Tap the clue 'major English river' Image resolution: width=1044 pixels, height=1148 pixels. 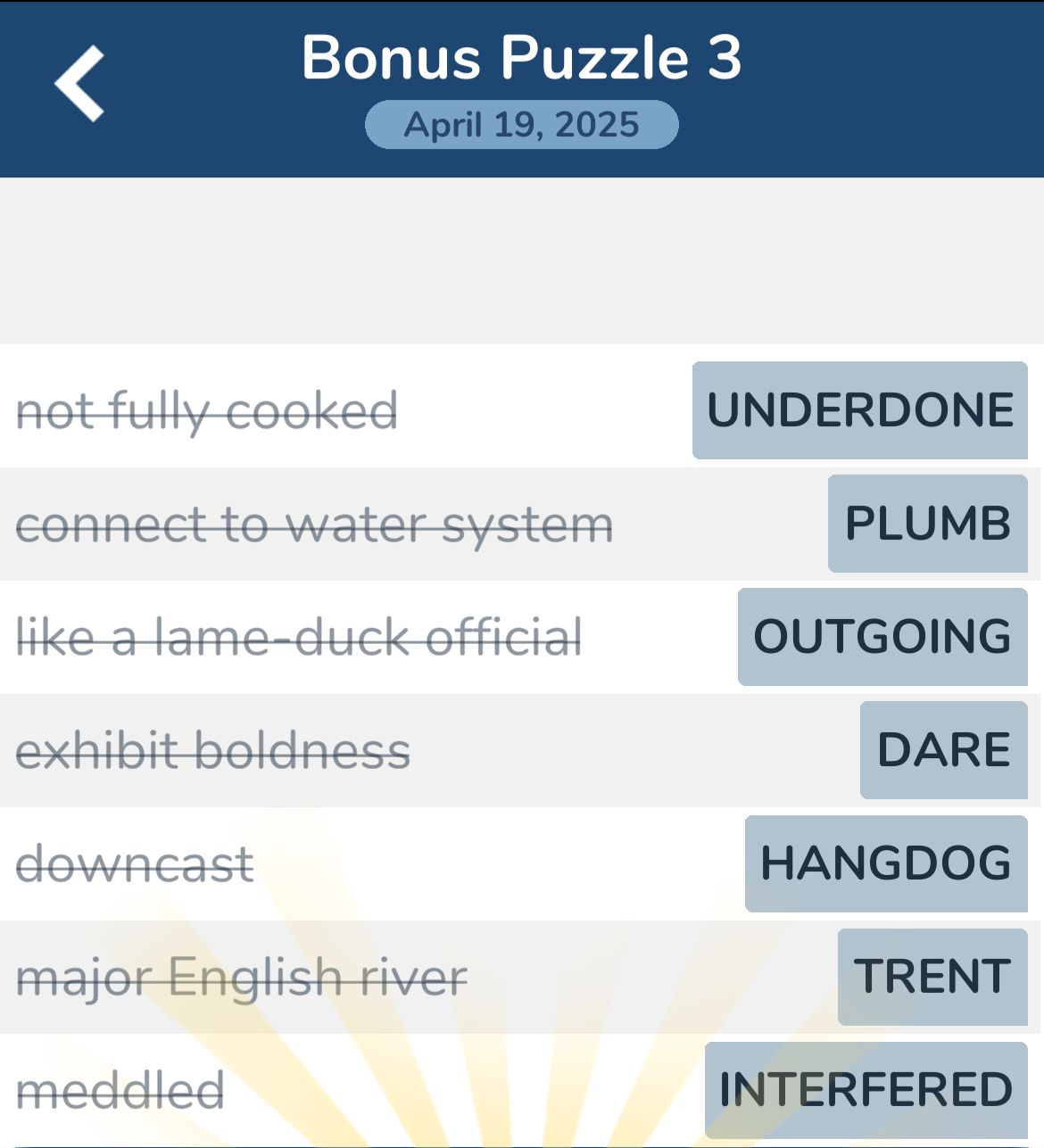click(x=241, y=976)
